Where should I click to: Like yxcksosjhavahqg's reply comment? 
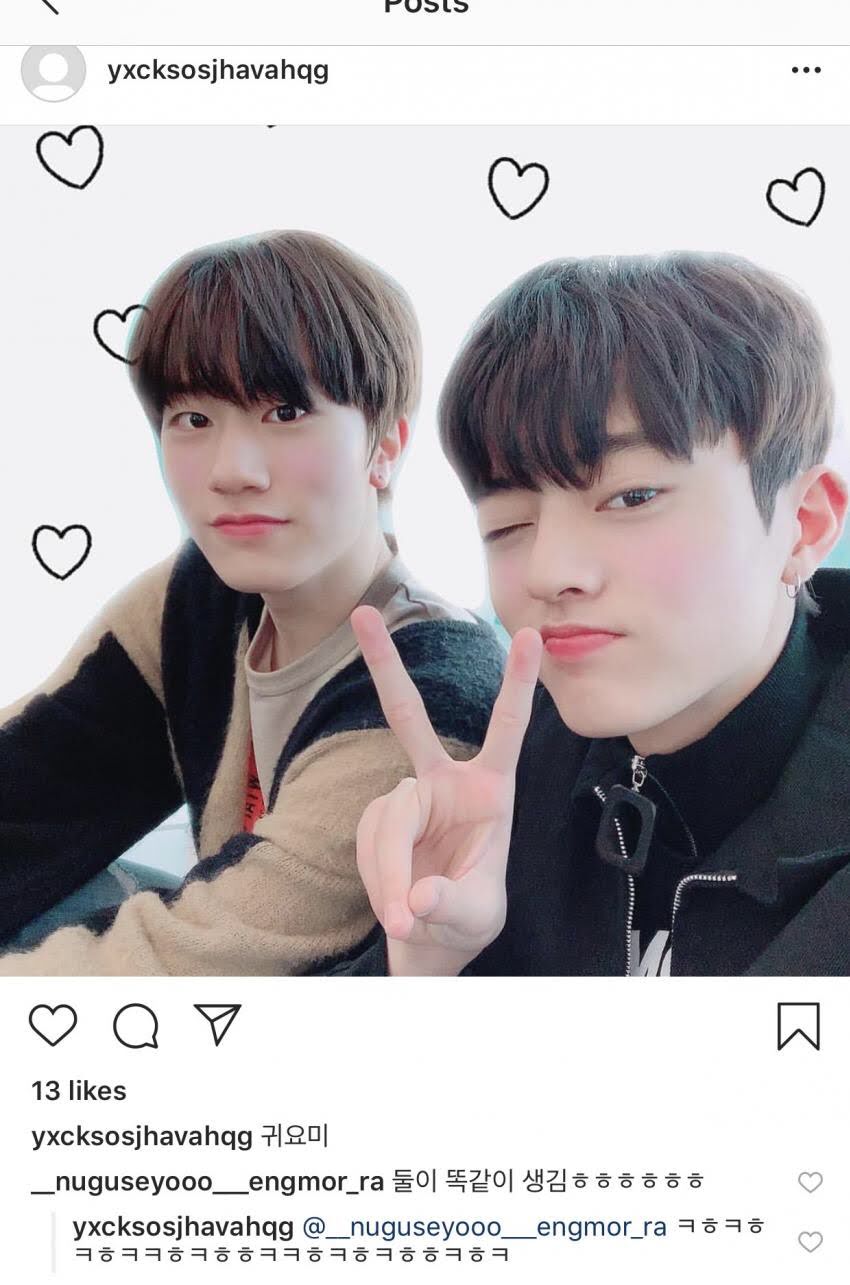(809, 1241)
